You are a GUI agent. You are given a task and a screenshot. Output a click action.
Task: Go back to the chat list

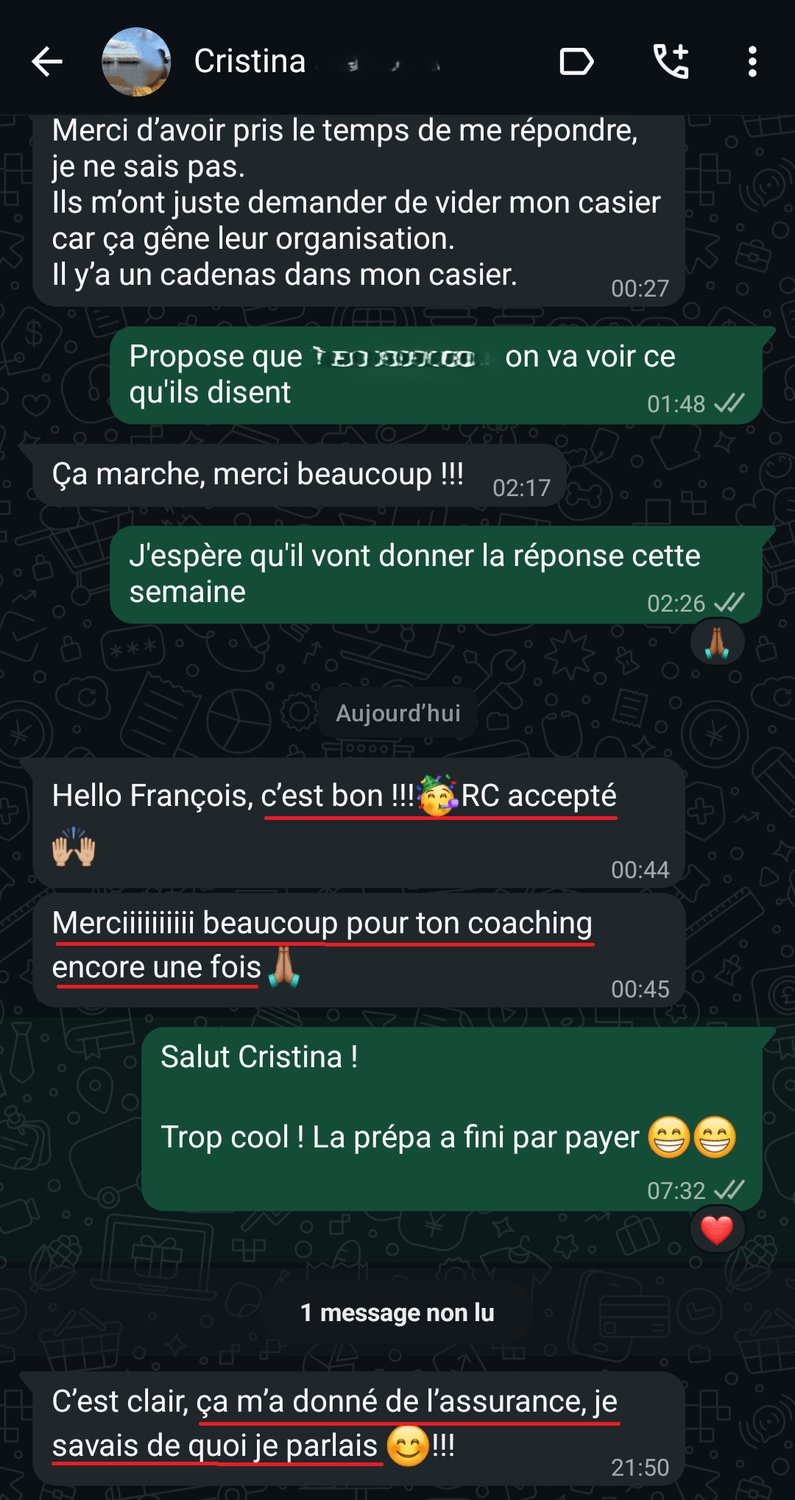coord(47,62)
